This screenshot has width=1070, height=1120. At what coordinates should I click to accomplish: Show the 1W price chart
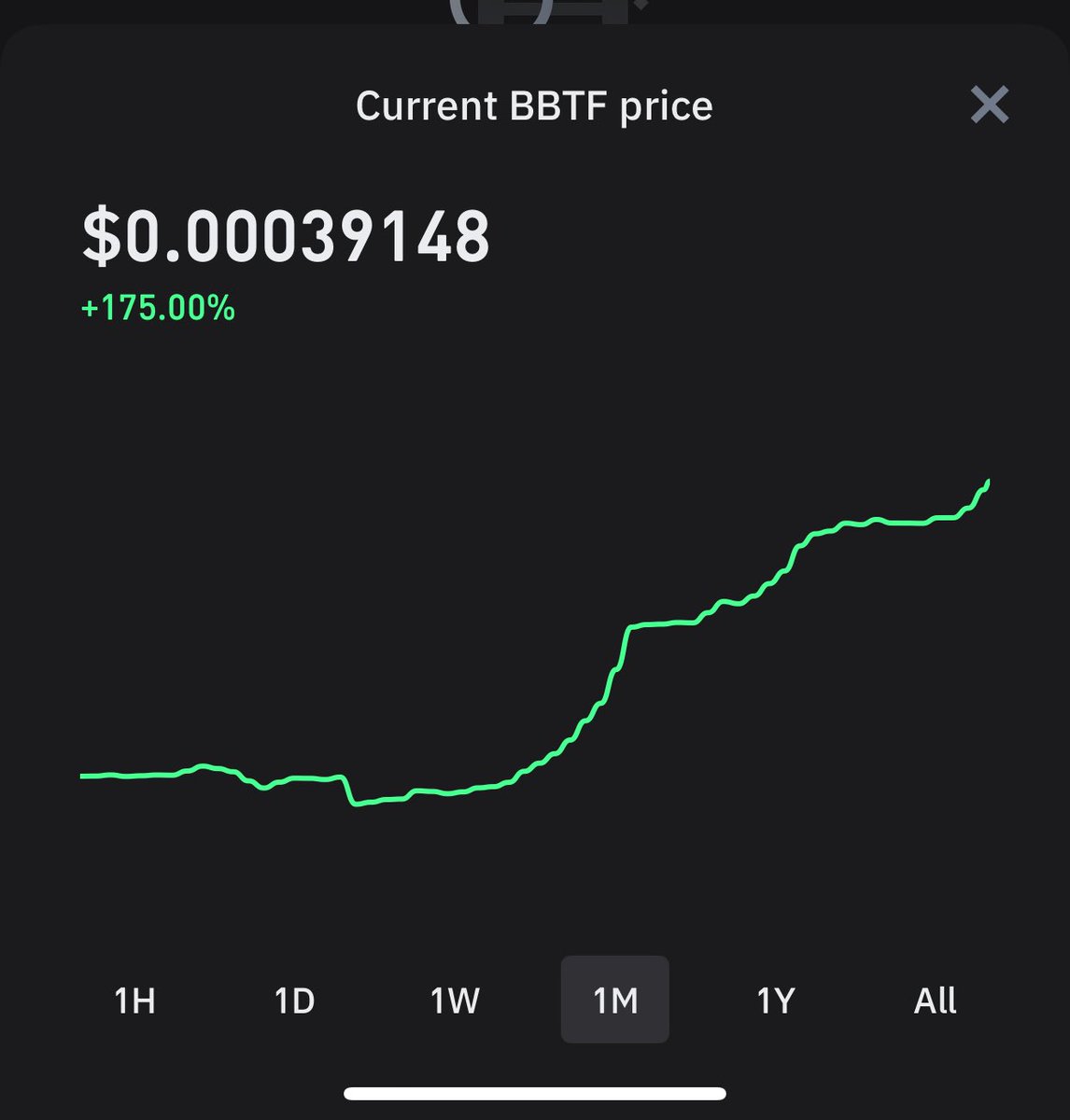click(x=455, y=1001)
